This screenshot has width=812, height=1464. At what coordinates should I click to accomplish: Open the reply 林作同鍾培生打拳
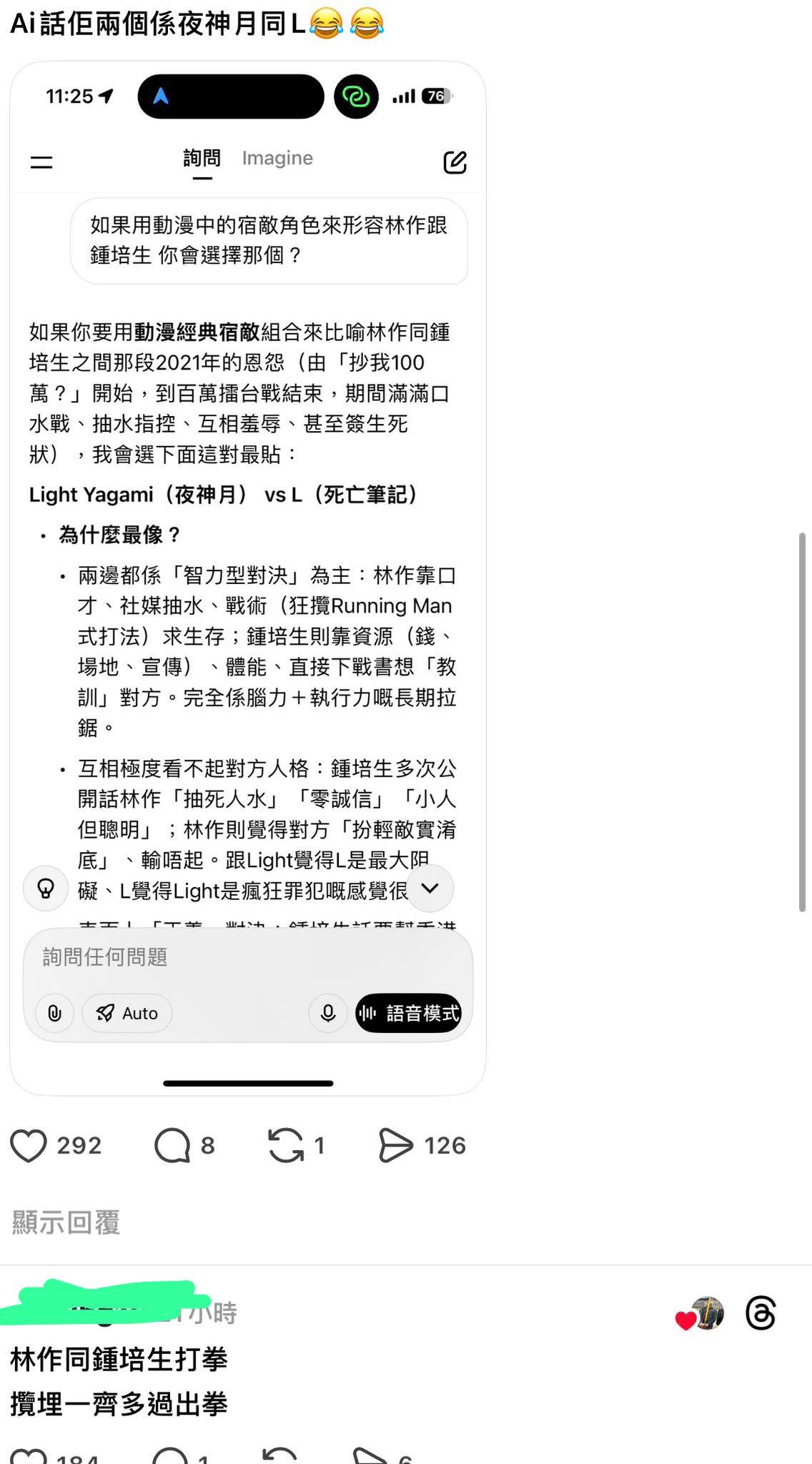click(x=119, y=1358)
